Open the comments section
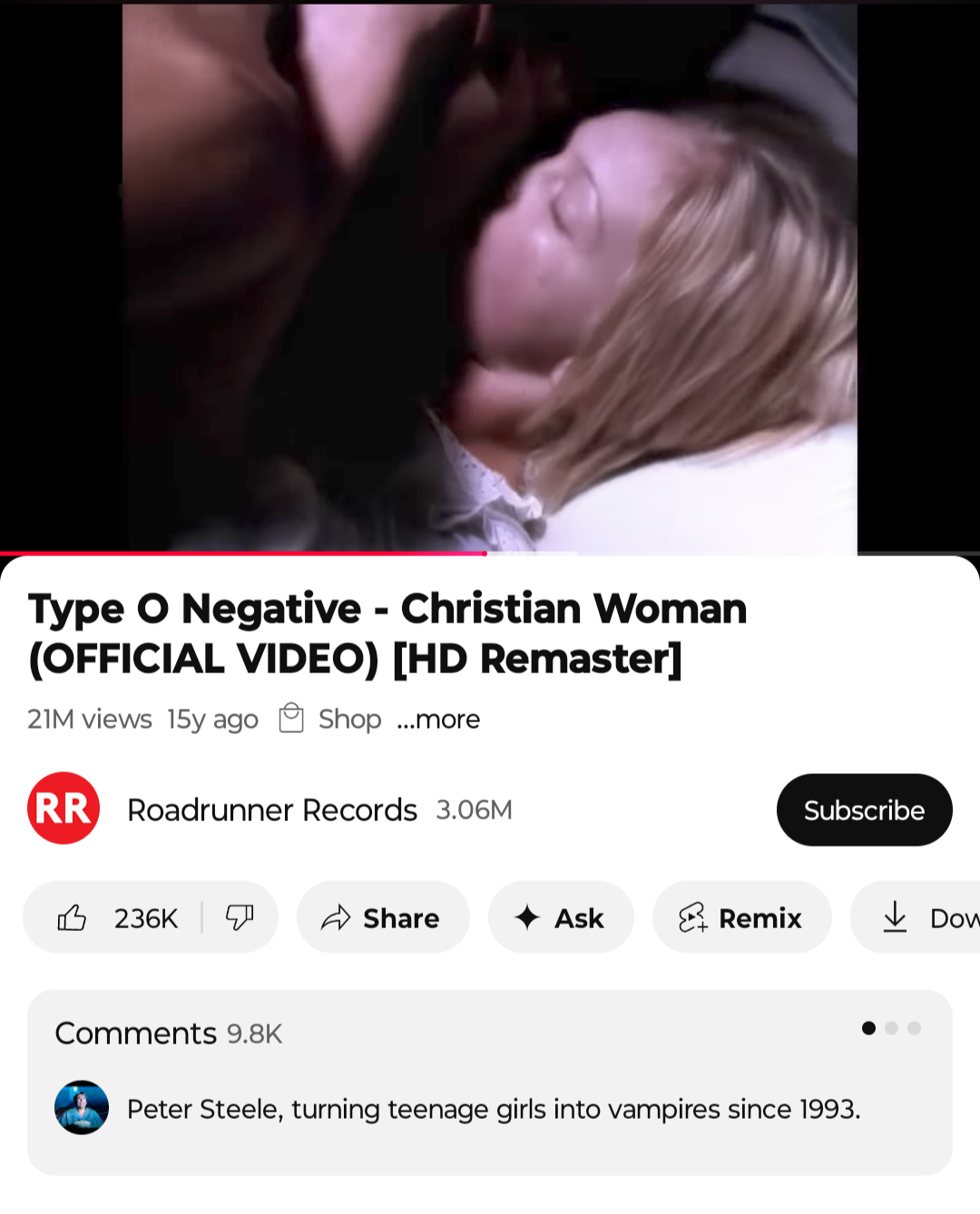The width and height of the screenshot is (980, 1214). coord(490,1080)
